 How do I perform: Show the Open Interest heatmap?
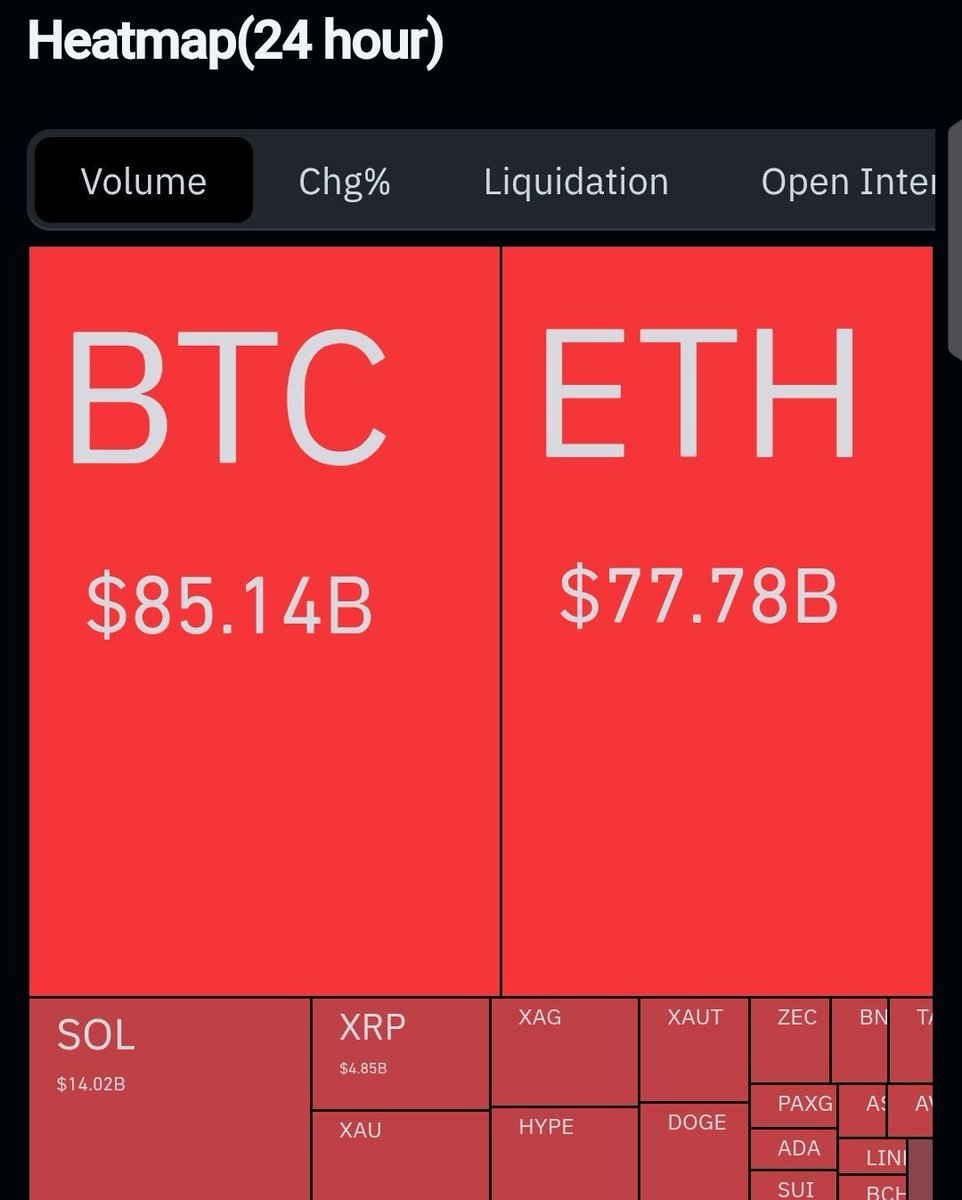(x=846, y=181)
